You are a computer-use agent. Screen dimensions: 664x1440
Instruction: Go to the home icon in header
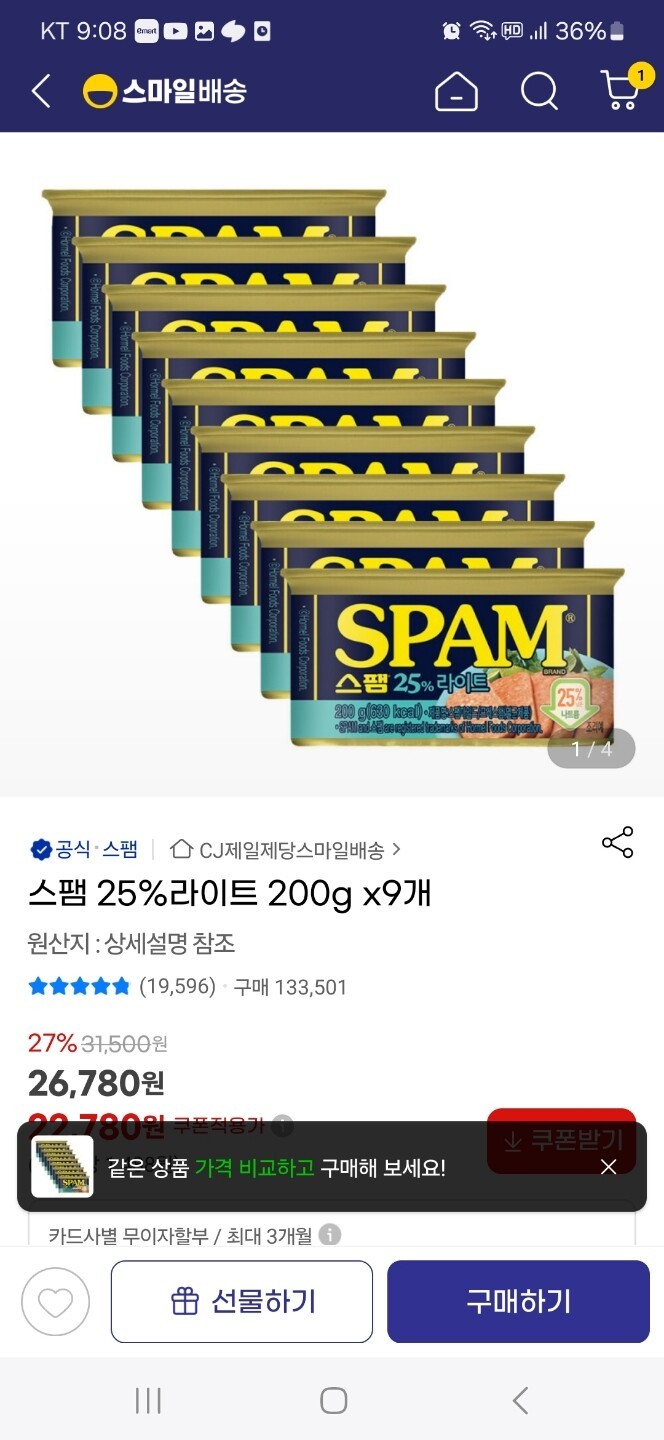click(x=456, y=92)
